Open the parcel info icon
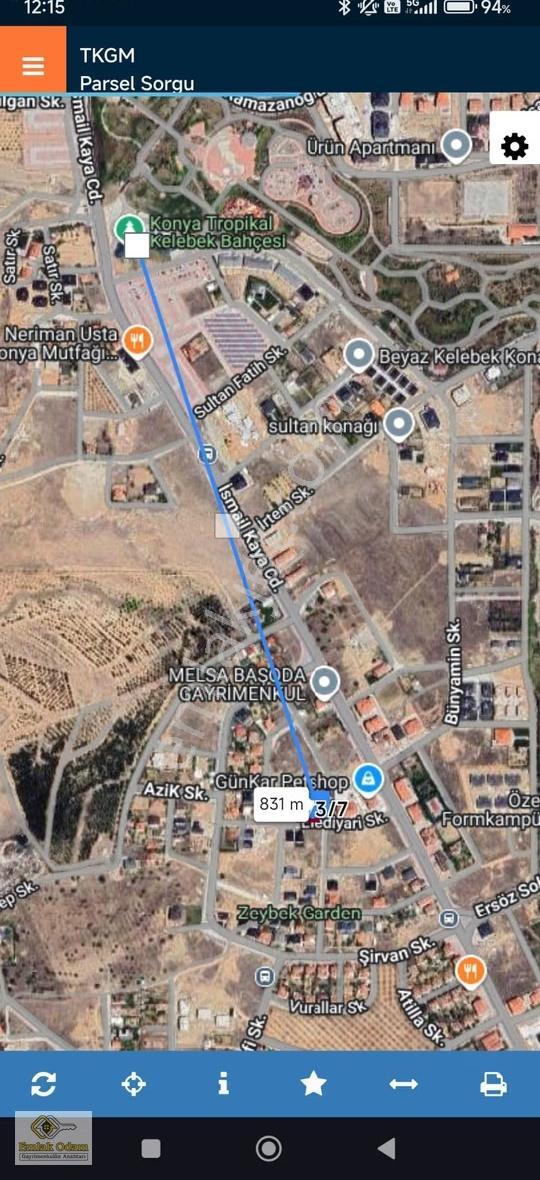The width and height of the screenshot is (540, 1180). [x=223, y=1084]
